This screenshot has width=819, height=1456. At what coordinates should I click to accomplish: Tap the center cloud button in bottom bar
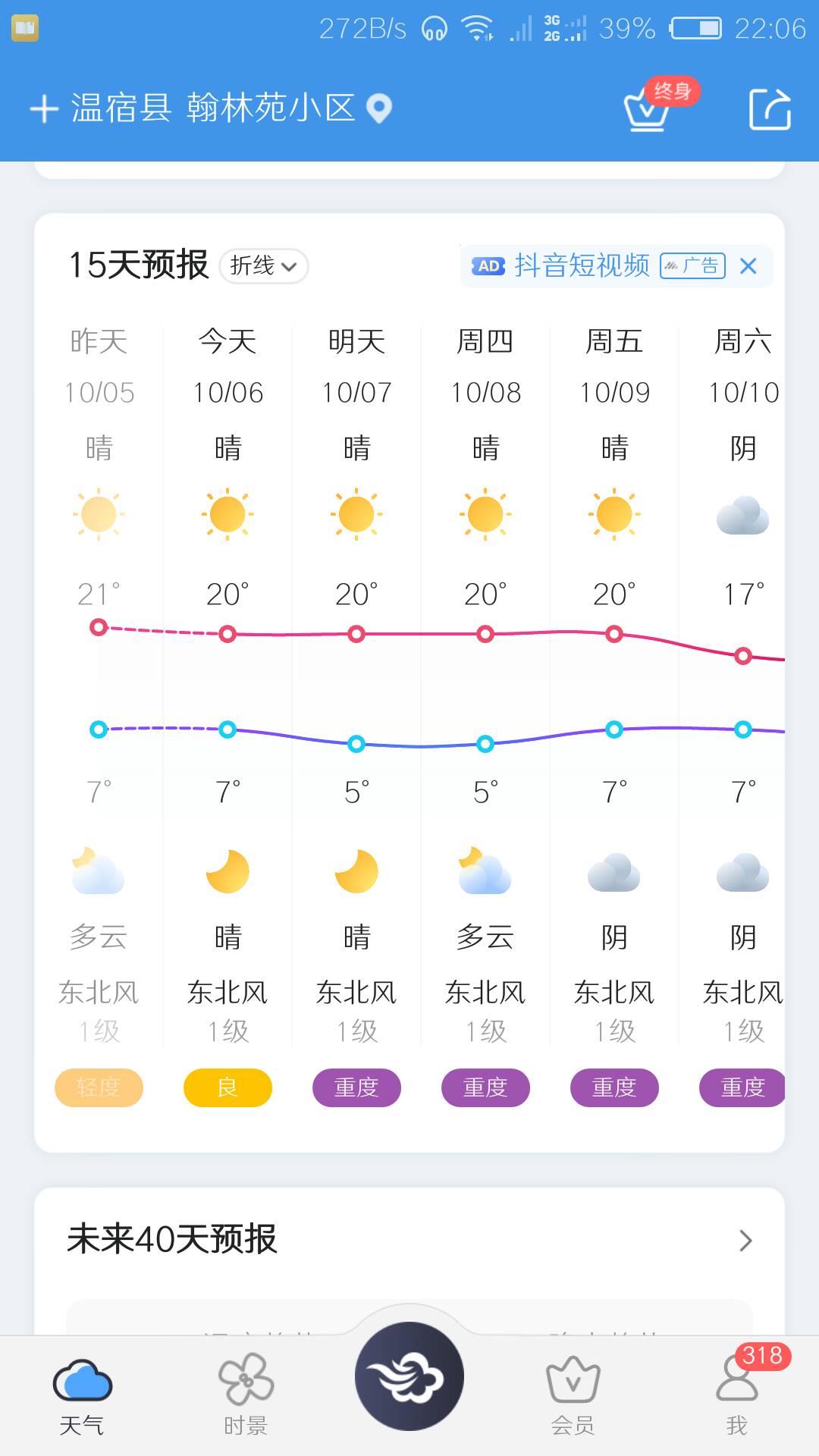coord(409,1376)
